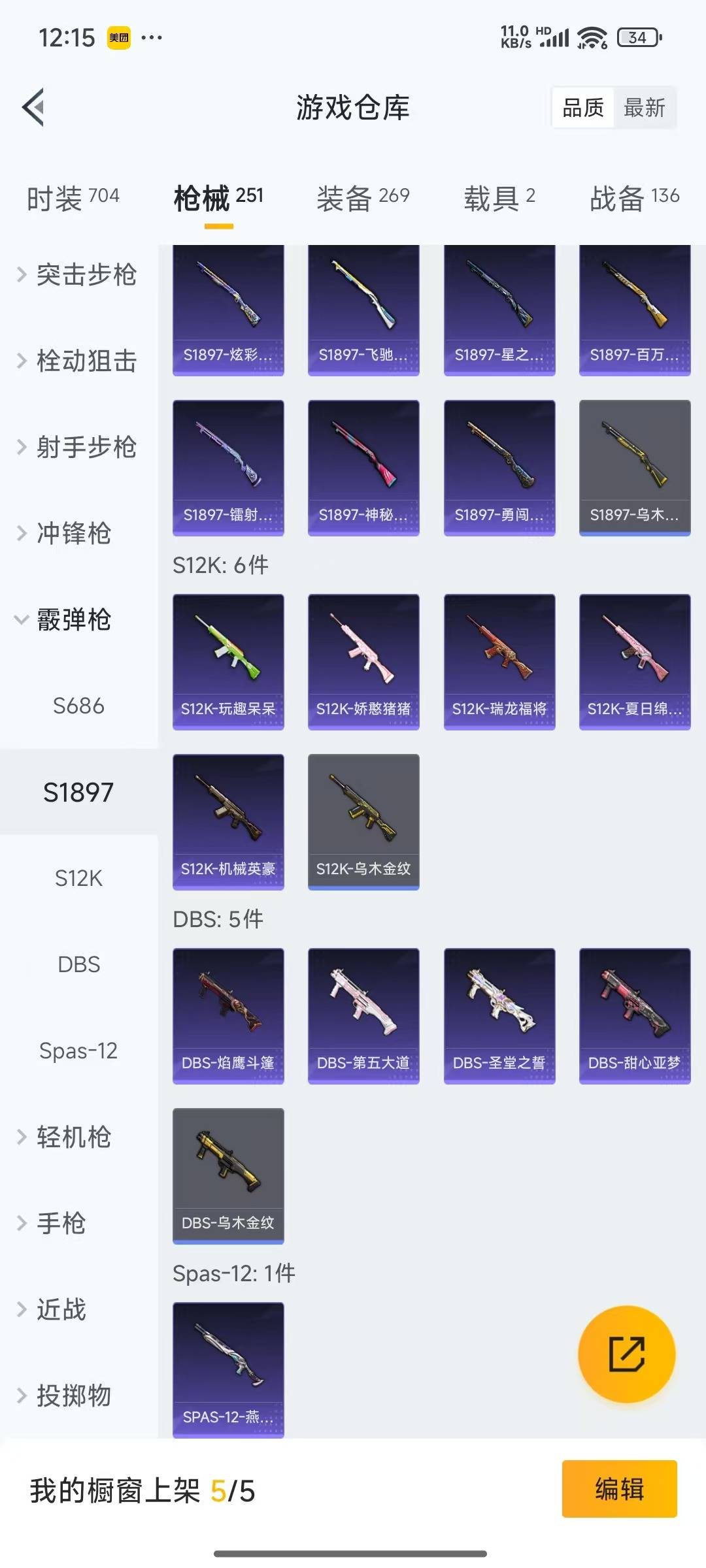Select Spas-12 in the sidebar
706x1568 pixels.
(x=78, y=1051)
